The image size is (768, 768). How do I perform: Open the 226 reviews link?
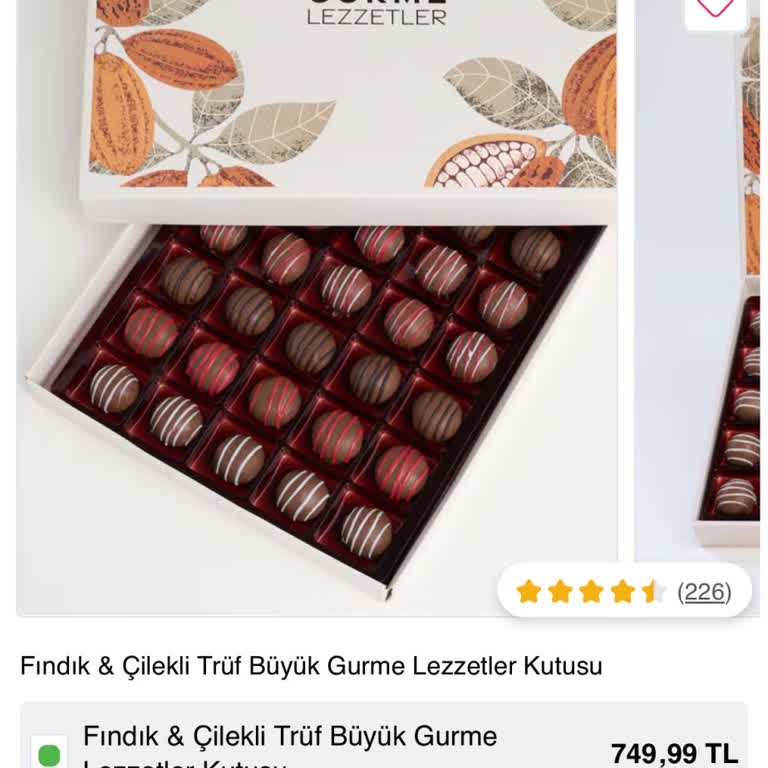click(704, 592)
